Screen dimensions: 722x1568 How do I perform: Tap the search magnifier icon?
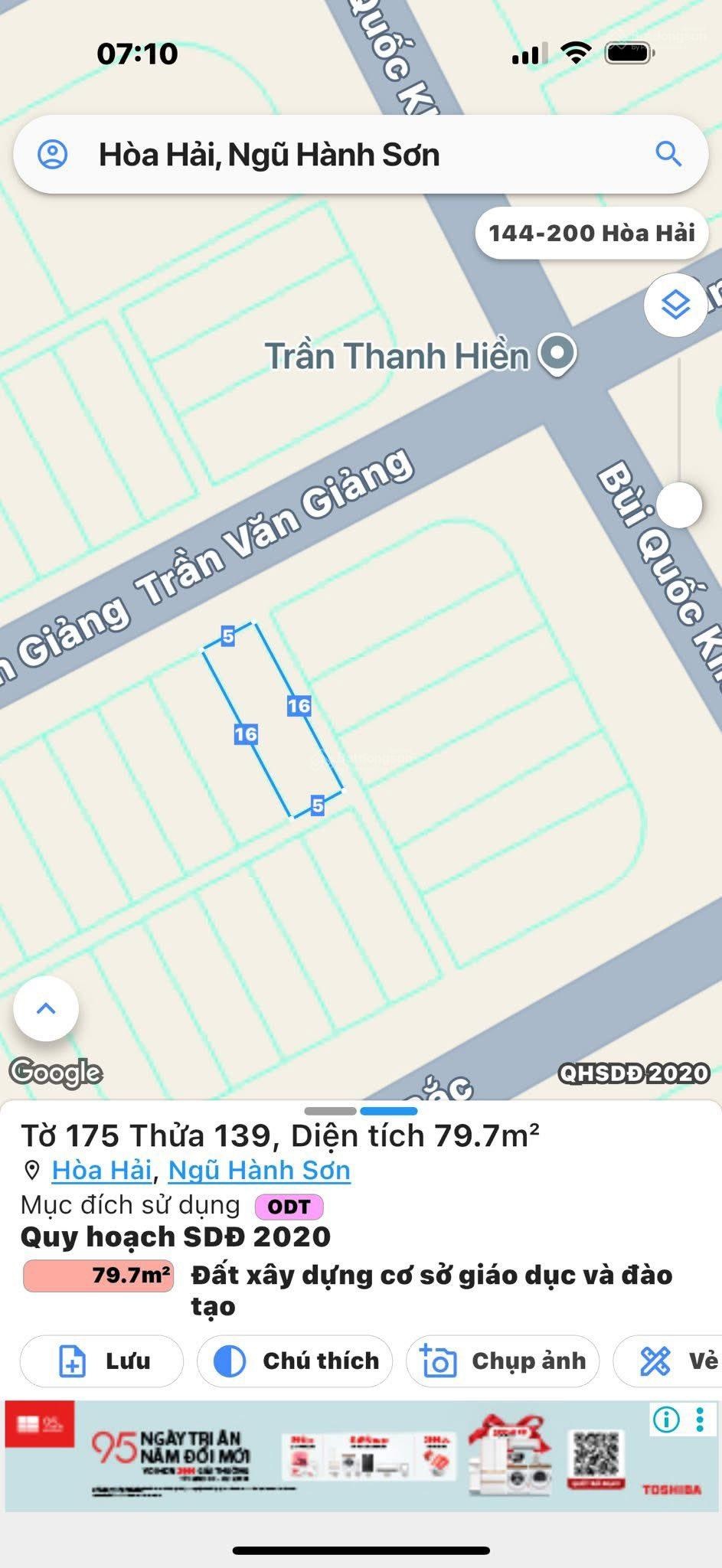click(x=668, y=154)
